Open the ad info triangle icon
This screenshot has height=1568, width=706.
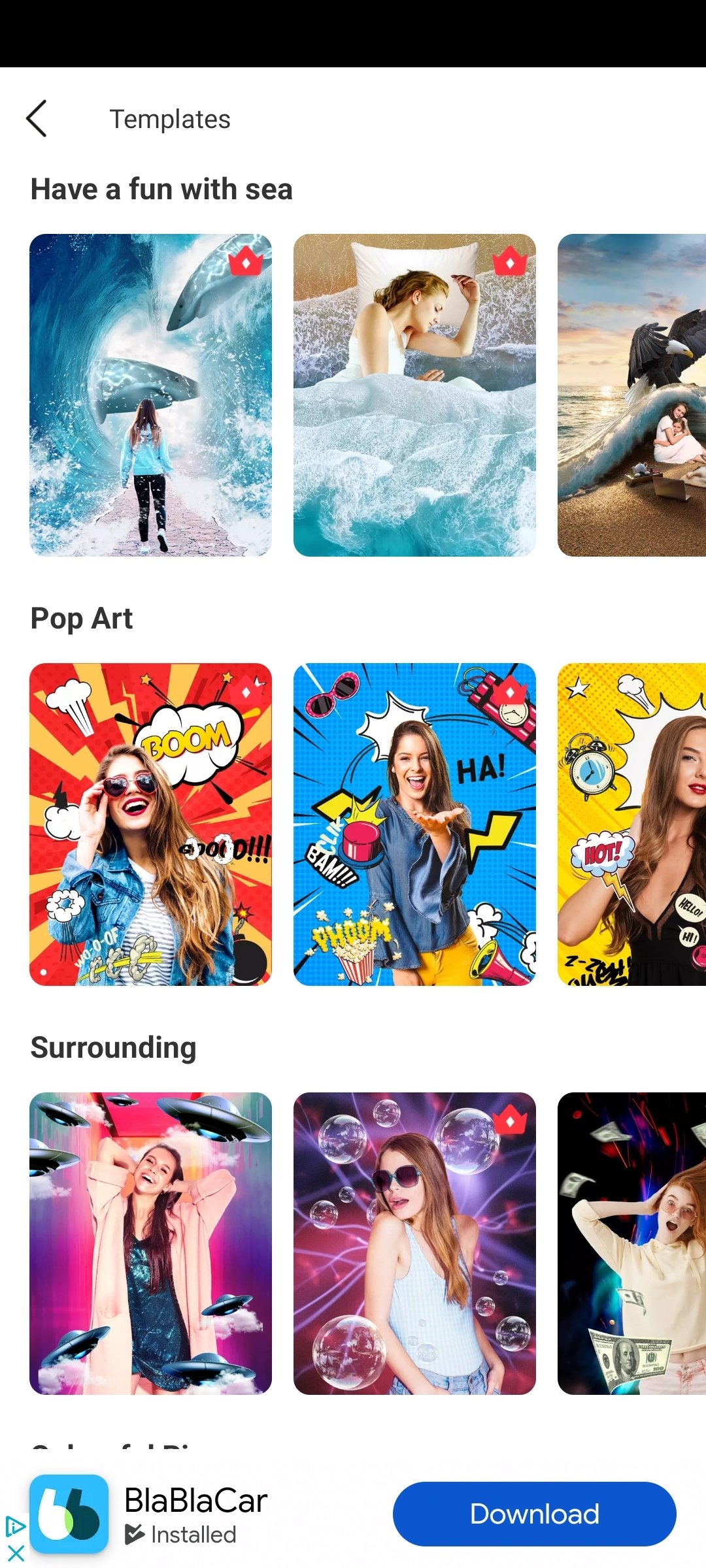[x=14, y=1527]
